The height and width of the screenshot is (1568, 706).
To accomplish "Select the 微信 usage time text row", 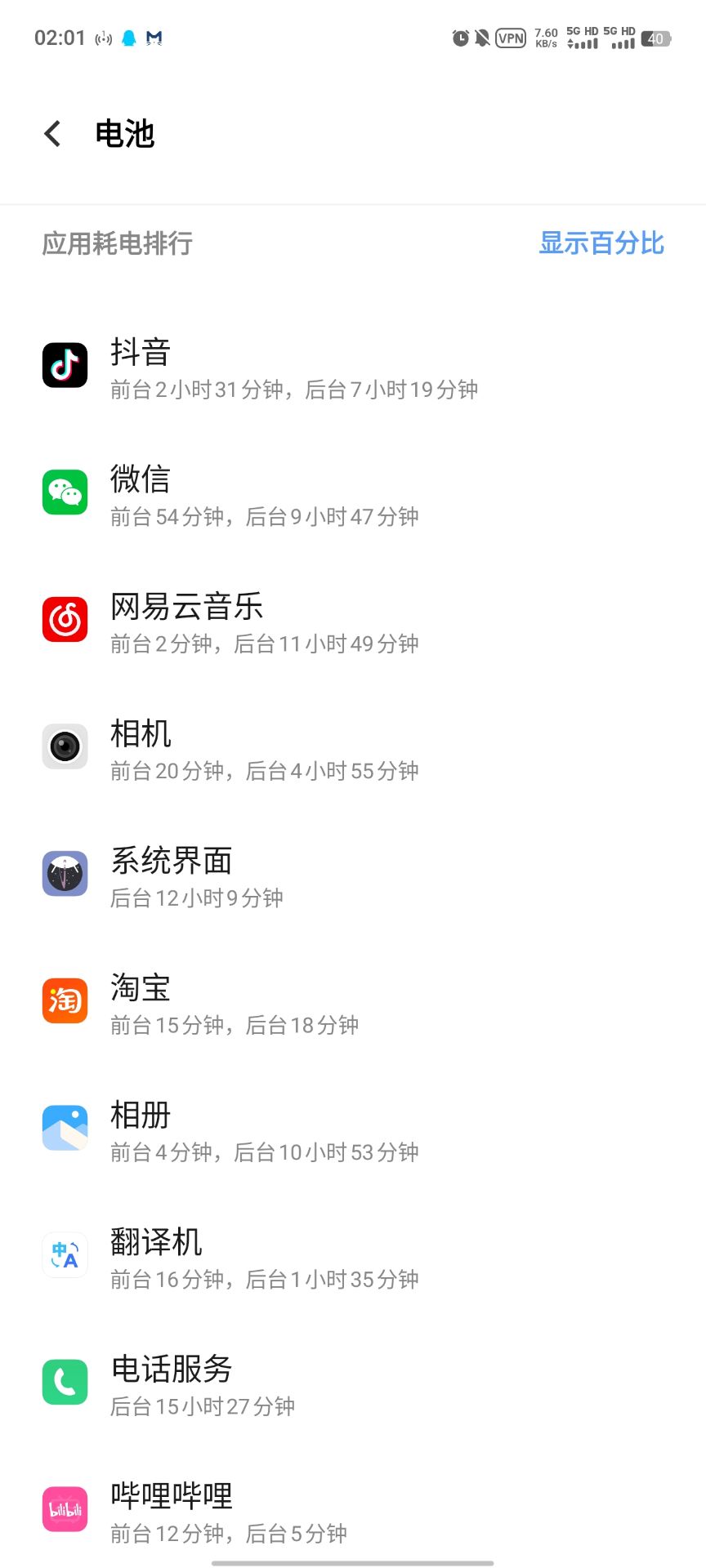I will pos(264,517).
